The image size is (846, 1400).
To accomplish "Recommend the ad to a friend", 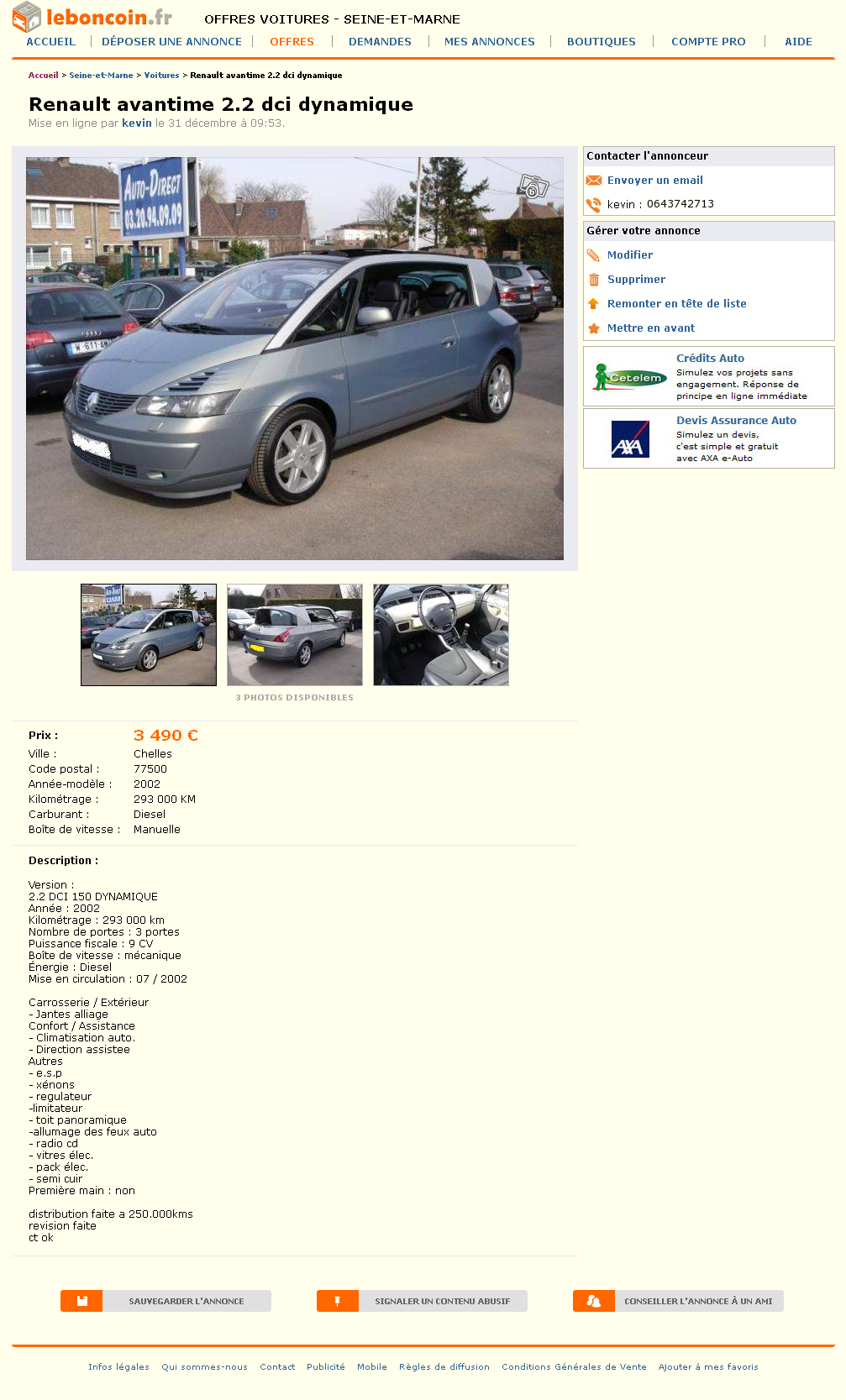I will 678,1301.
